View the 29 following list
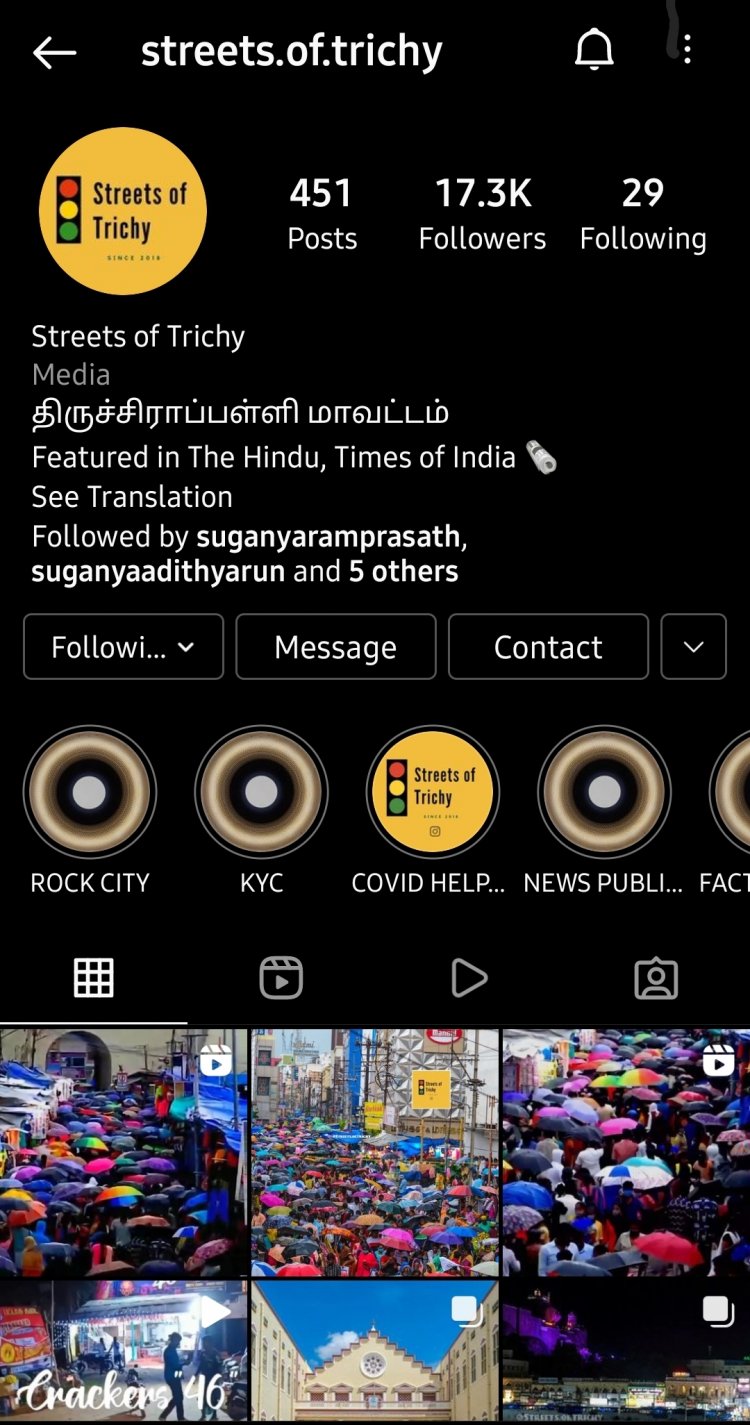 642,213
